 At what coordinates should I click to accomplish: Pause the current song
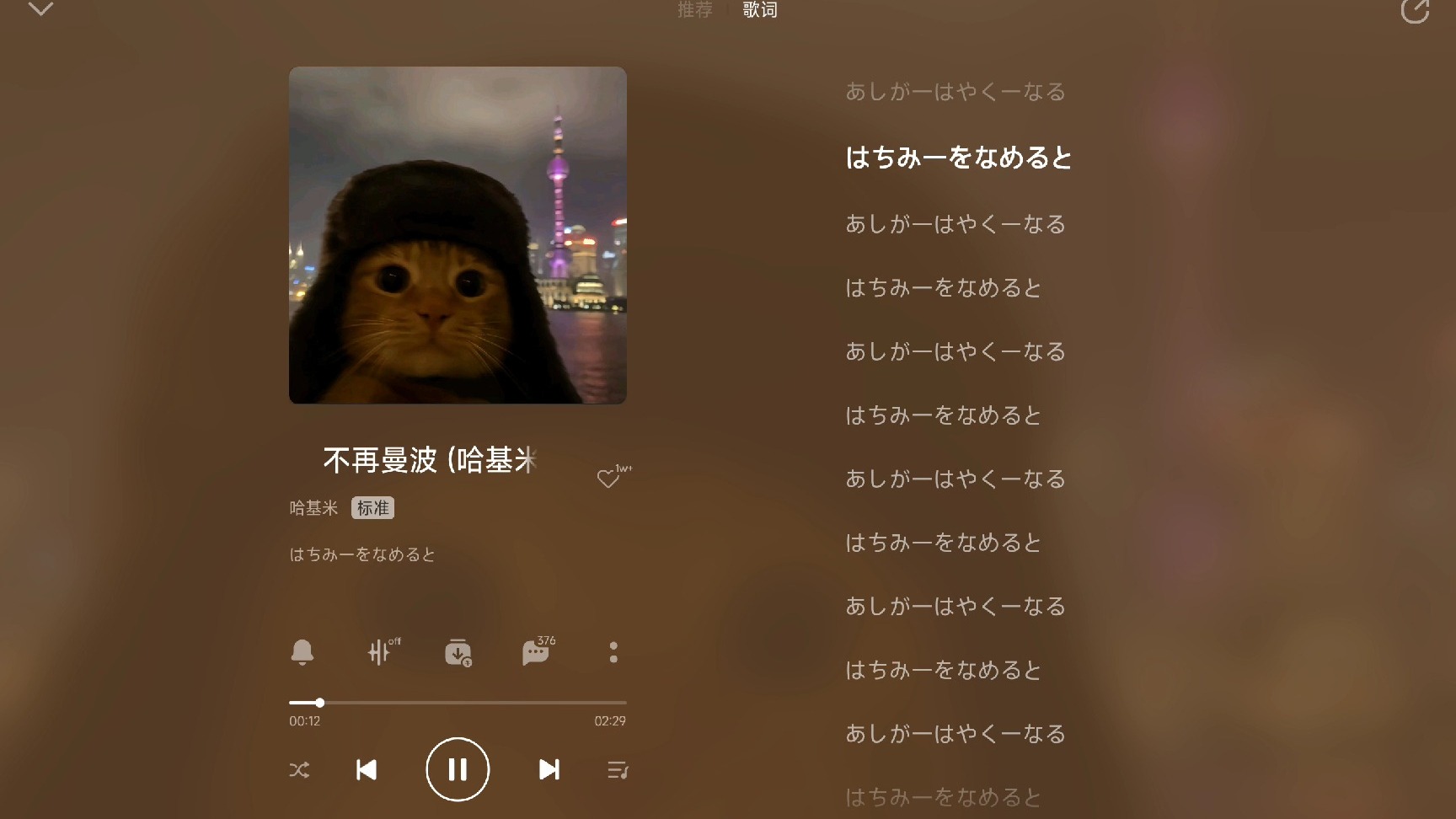[x=458, y=769]
